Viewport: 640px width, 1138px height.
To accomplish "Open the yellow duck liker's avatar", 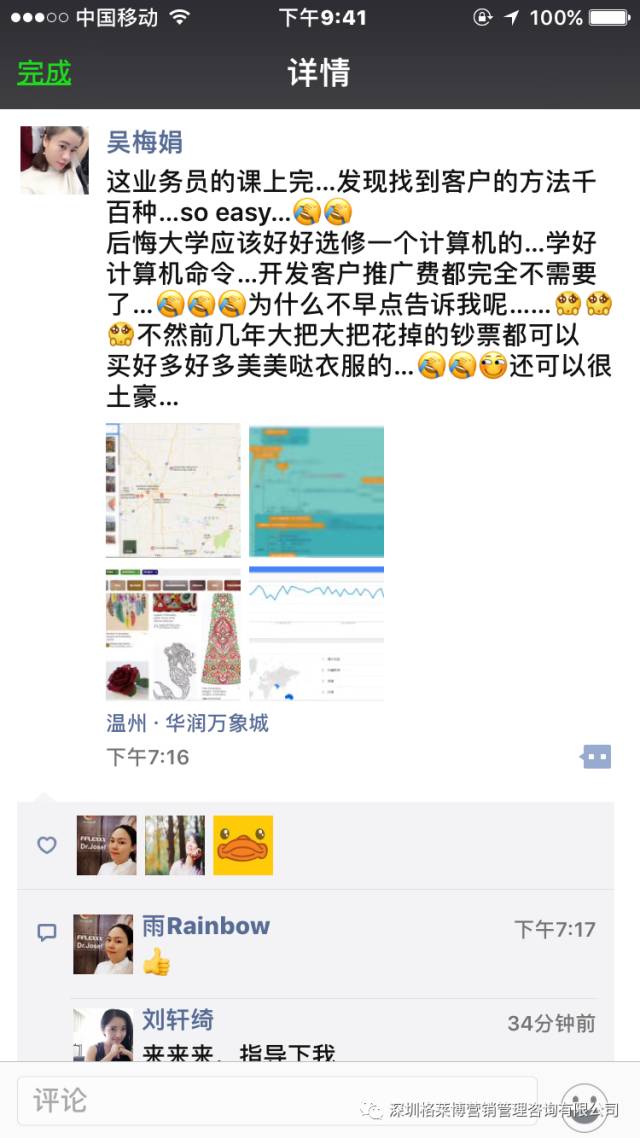I will coord(243,845).
